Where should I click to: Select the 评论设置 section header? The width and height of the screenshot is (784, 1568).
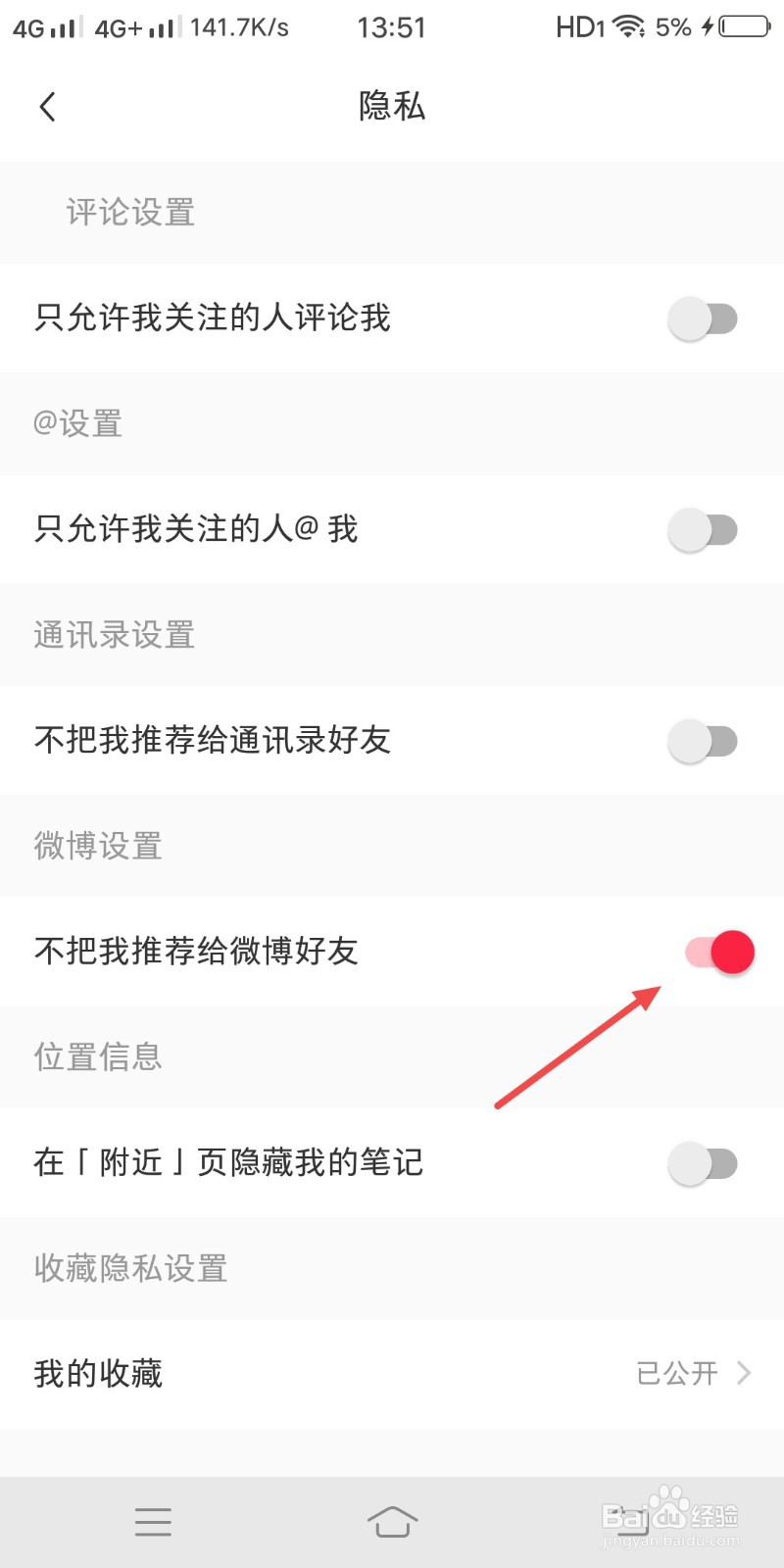point(130,213)
